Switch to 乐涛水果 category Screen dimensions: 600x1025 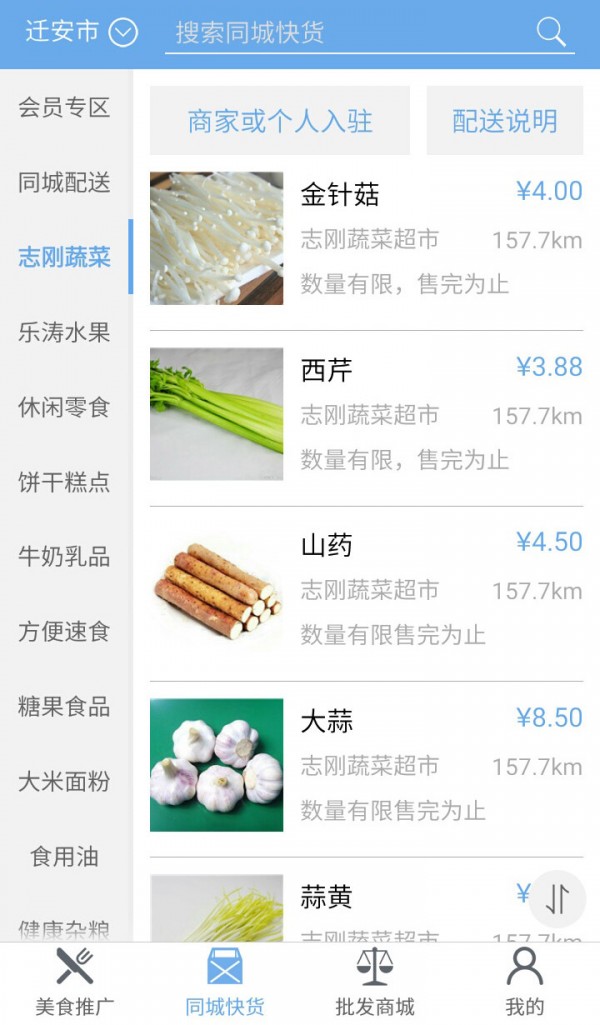point(64,333)
